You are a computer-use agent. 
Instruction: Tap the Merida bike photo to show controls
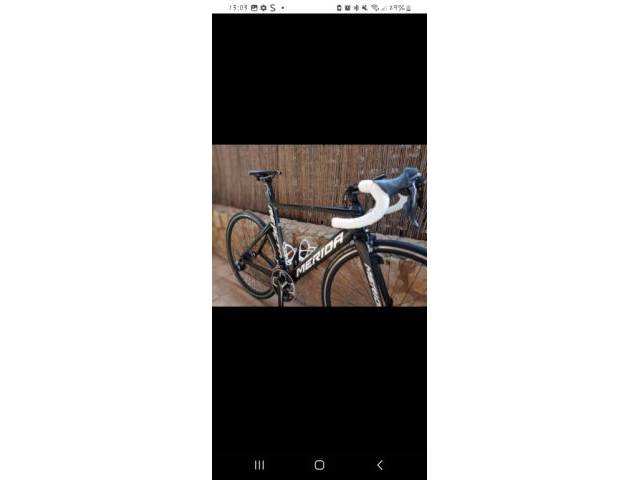coord(319,226)
